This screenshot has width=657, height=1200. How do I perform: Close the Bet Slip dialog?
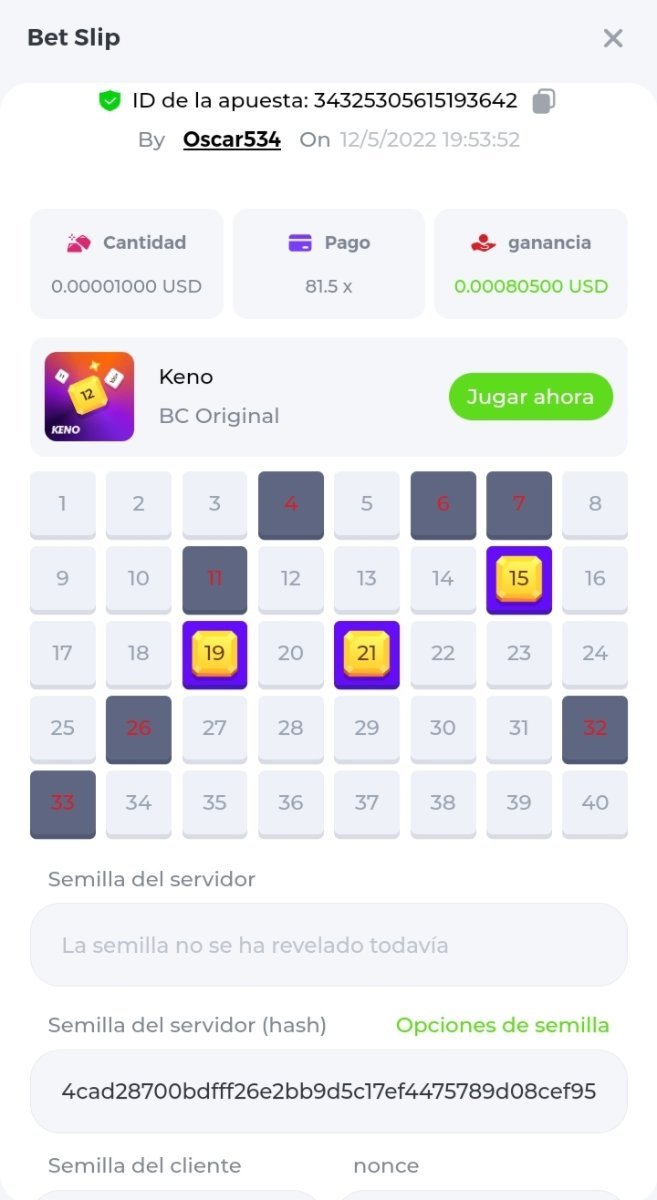coord(612,38)
